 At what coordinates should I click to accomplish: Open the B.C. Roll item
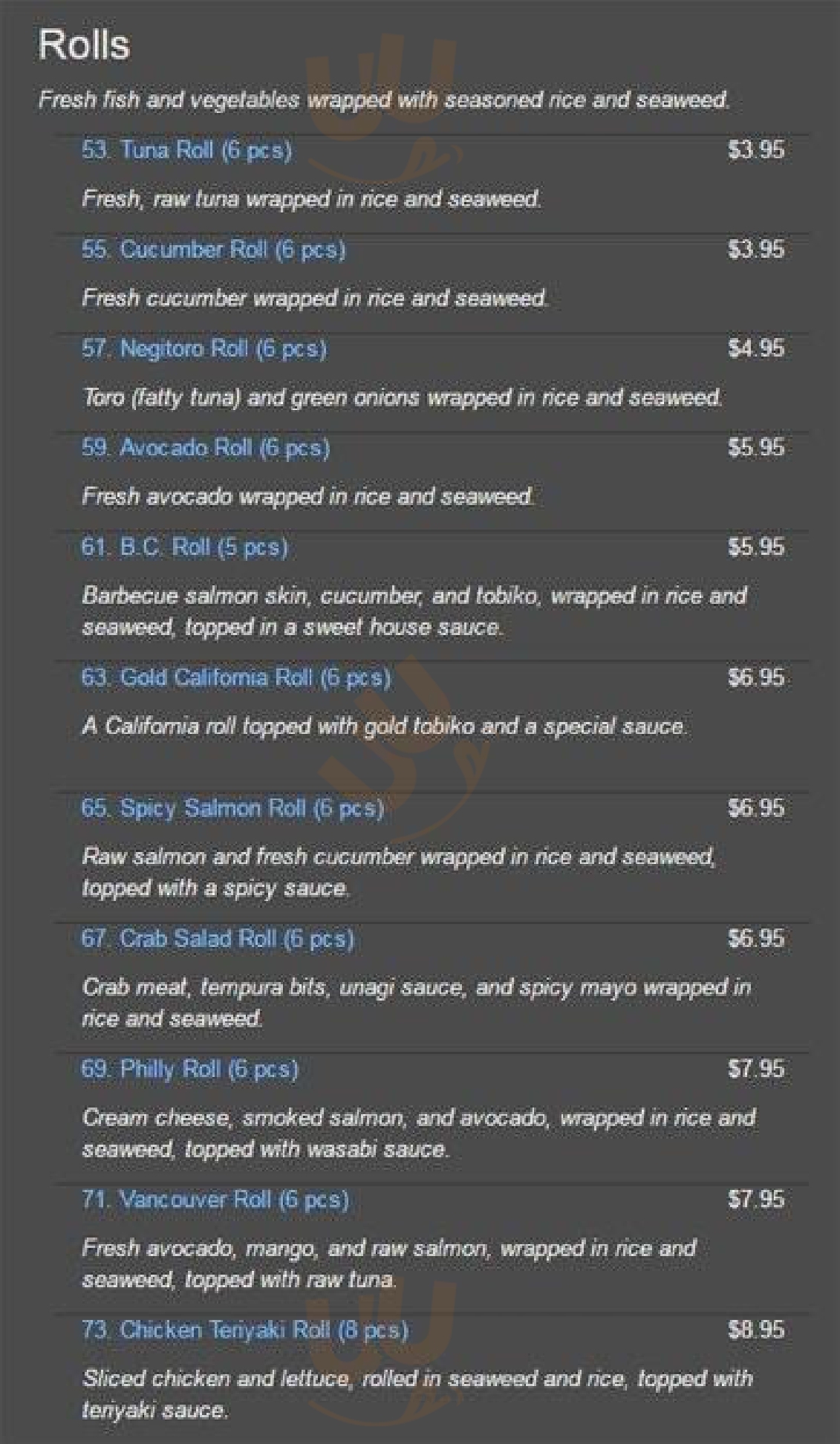(184, 547)
